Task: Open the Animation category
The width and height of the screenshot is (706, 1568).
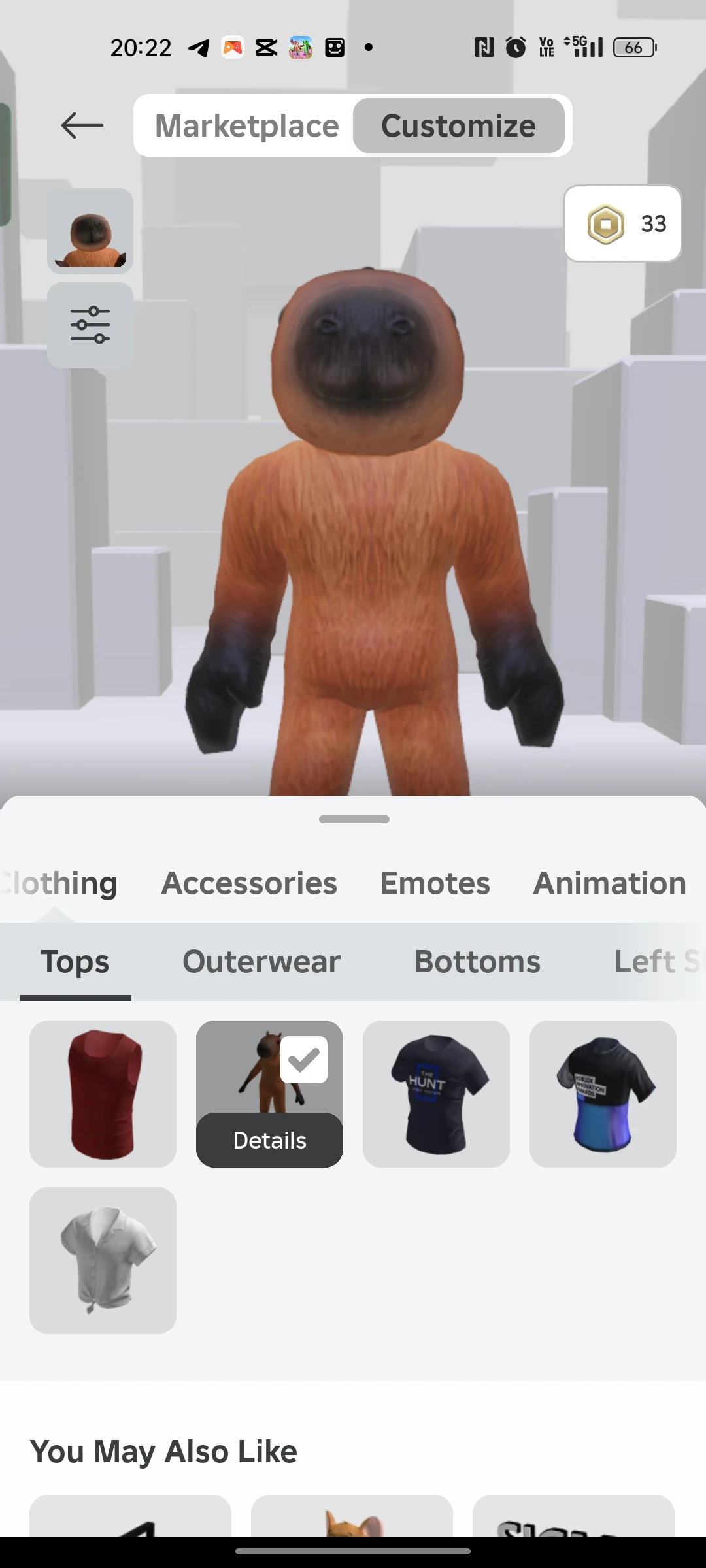Action: coord(609,883)
